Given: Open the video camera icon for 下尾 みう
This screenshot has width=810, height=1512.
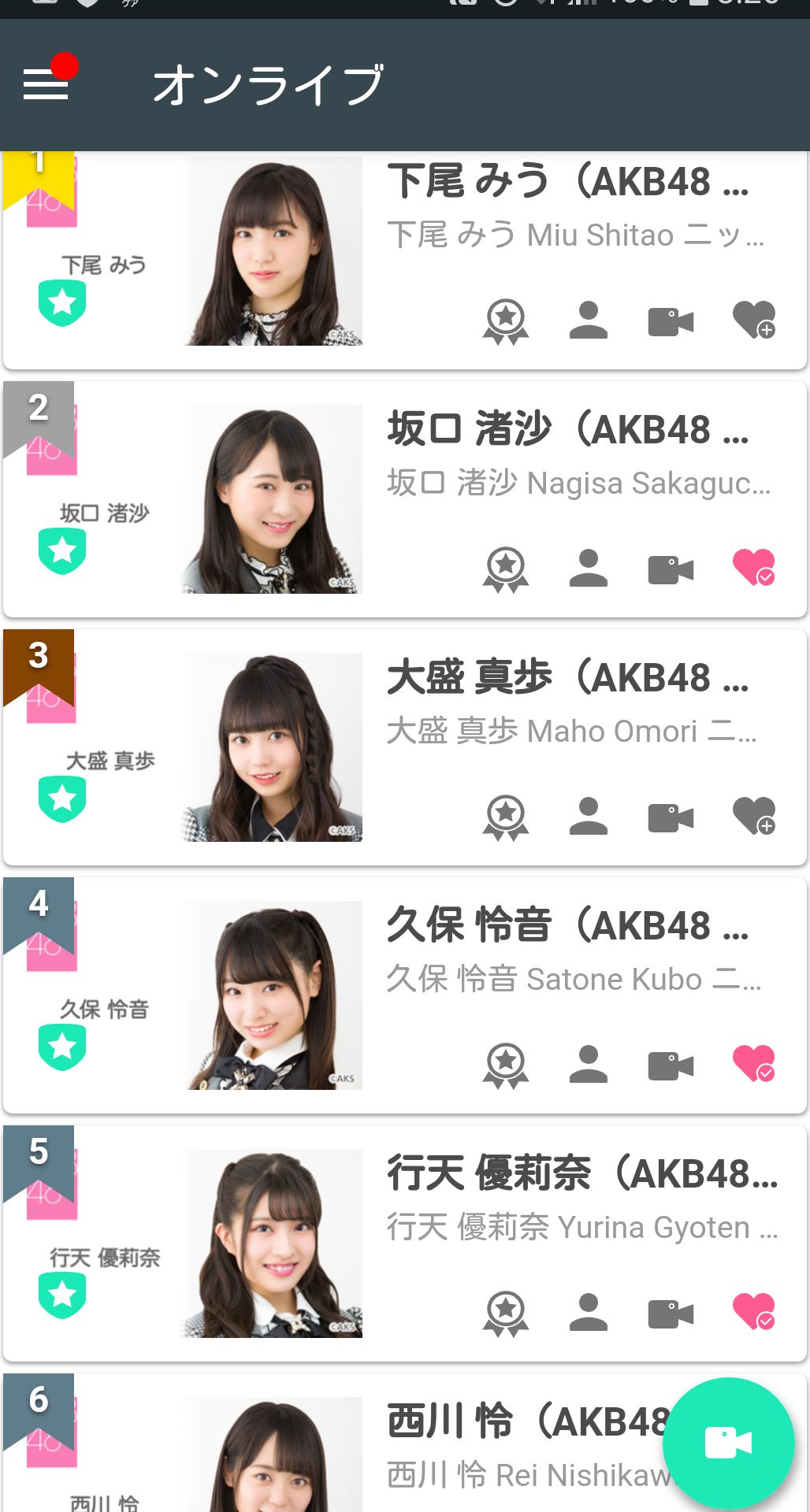Looking at the screenshot, I should 671,321.
